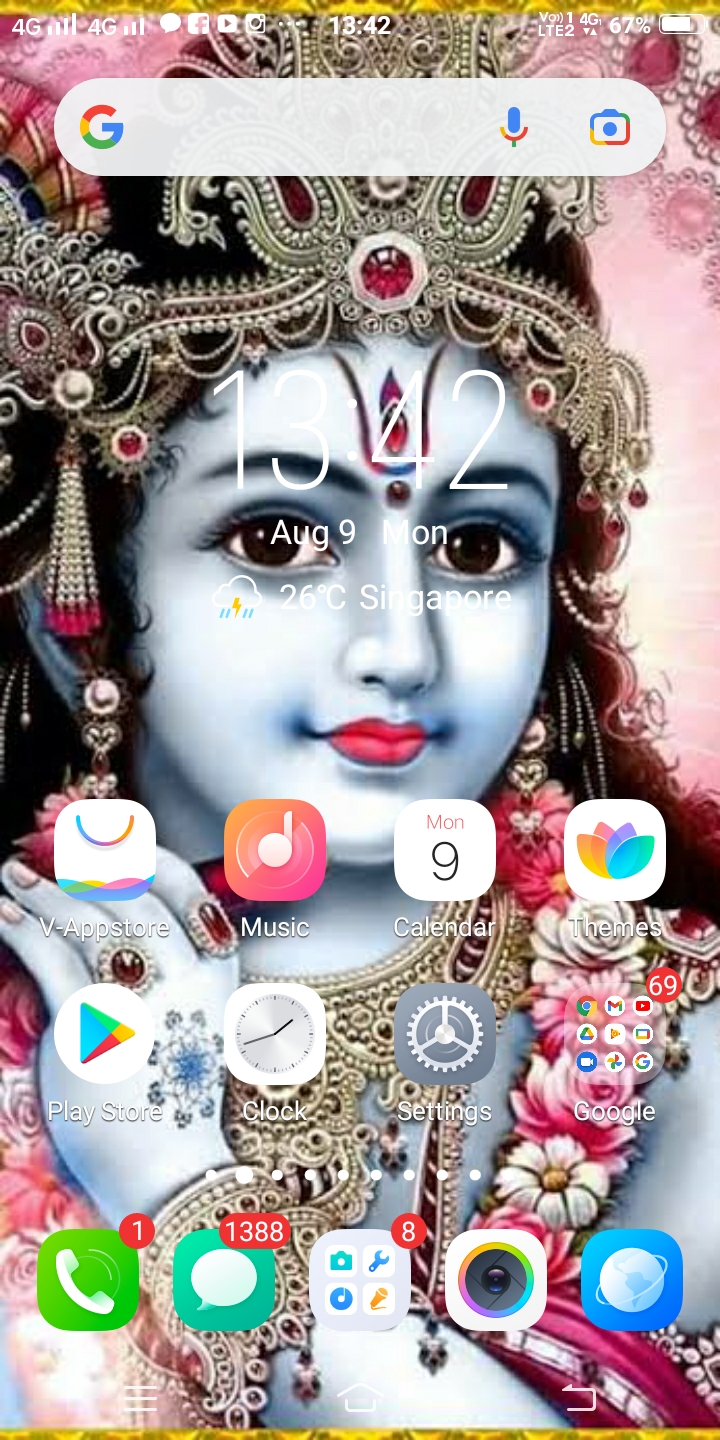Open Messages with 1388 unread

pos(224,1280)
